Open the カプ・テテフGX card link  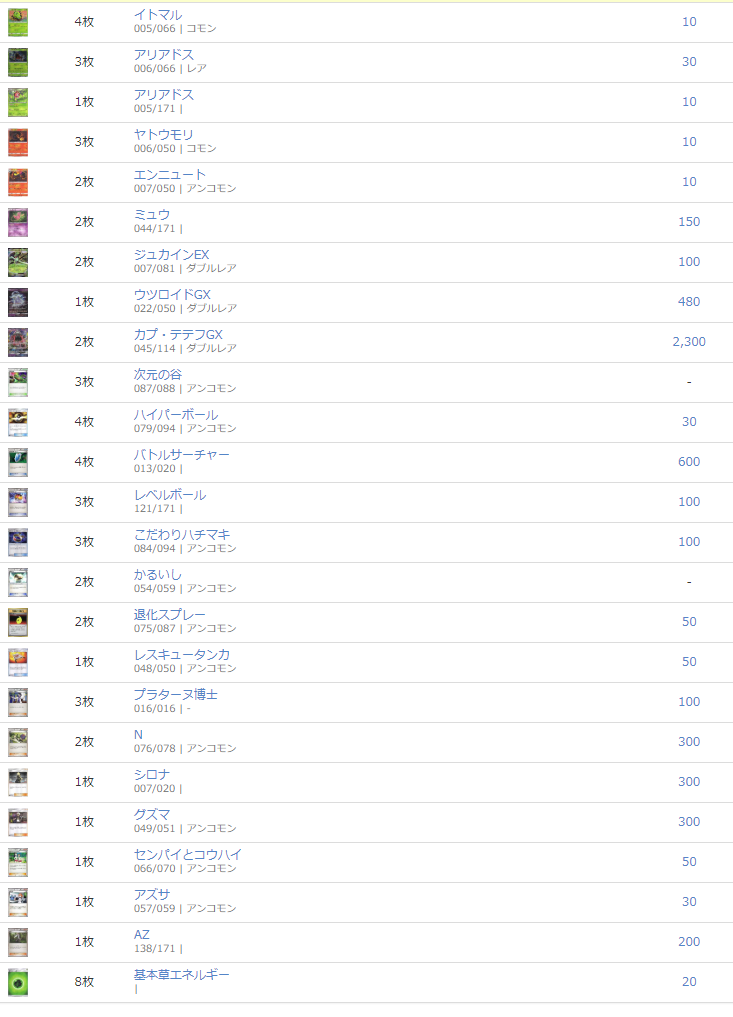178,335
